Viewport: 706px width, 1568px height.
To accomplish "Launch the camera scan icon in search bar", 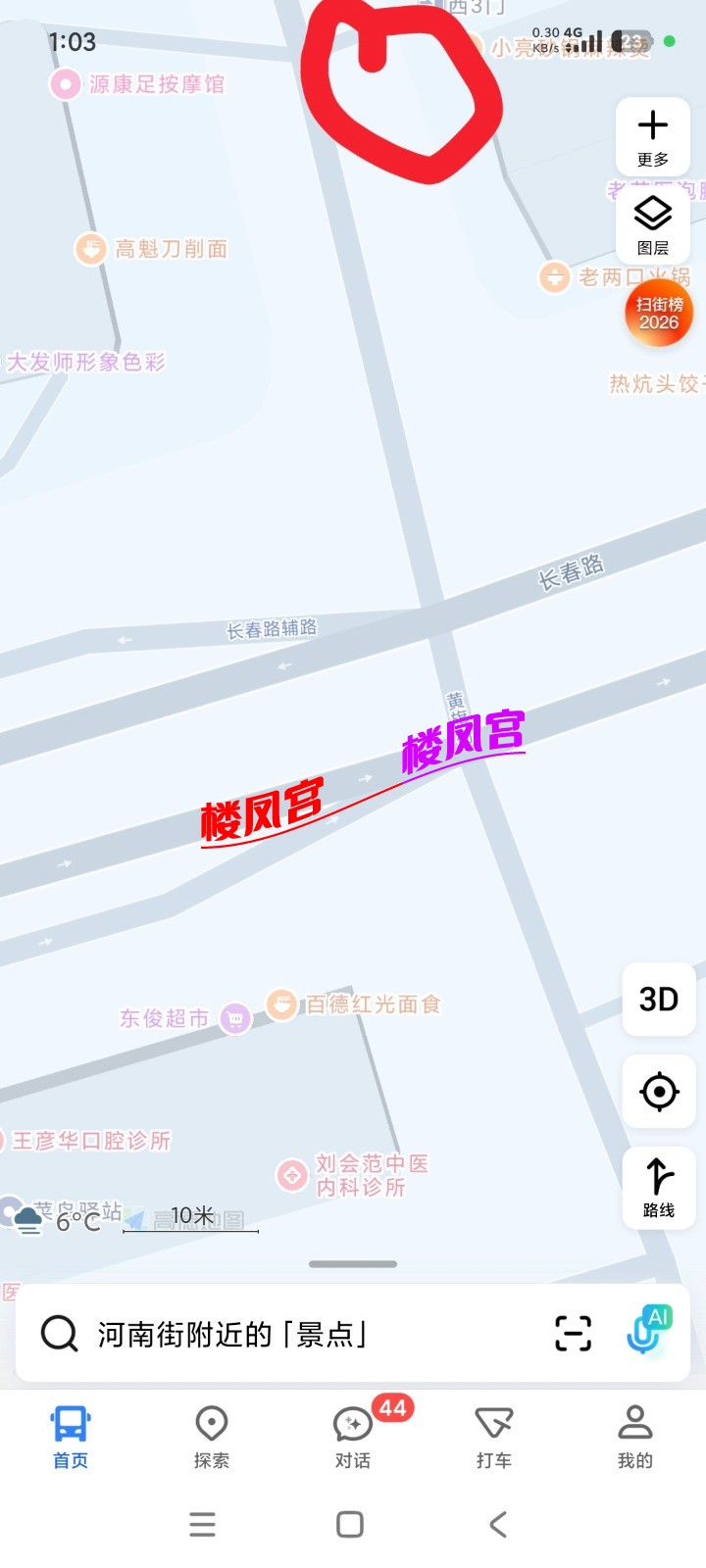I will (572, 1332).
